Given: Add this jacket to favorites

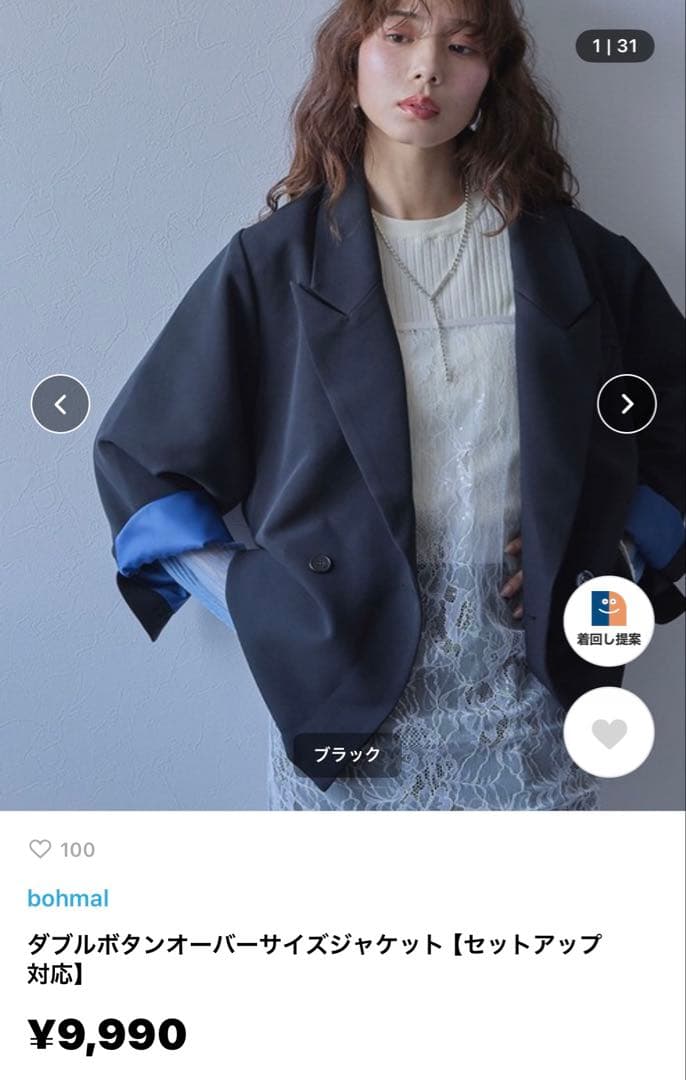Looking at the screenshot, I should [608, 733].
